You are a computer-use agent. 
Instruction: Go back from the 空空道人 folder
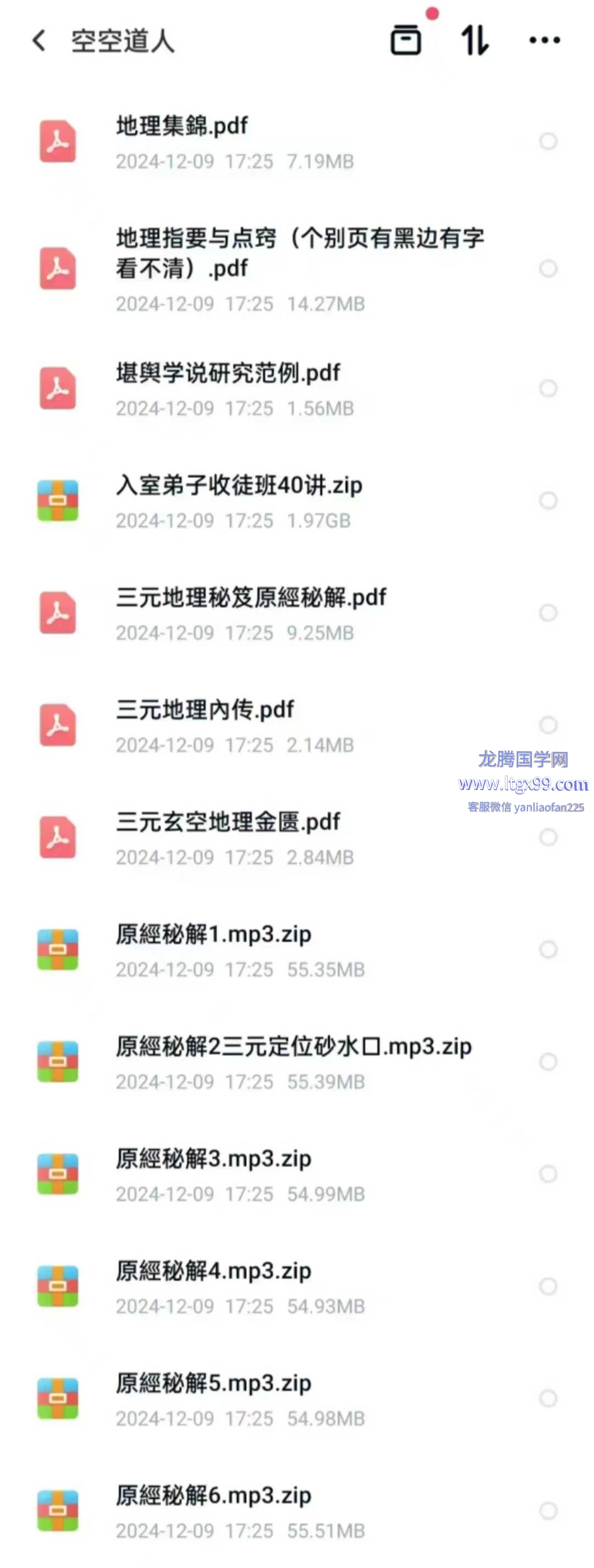coord(39,41)
